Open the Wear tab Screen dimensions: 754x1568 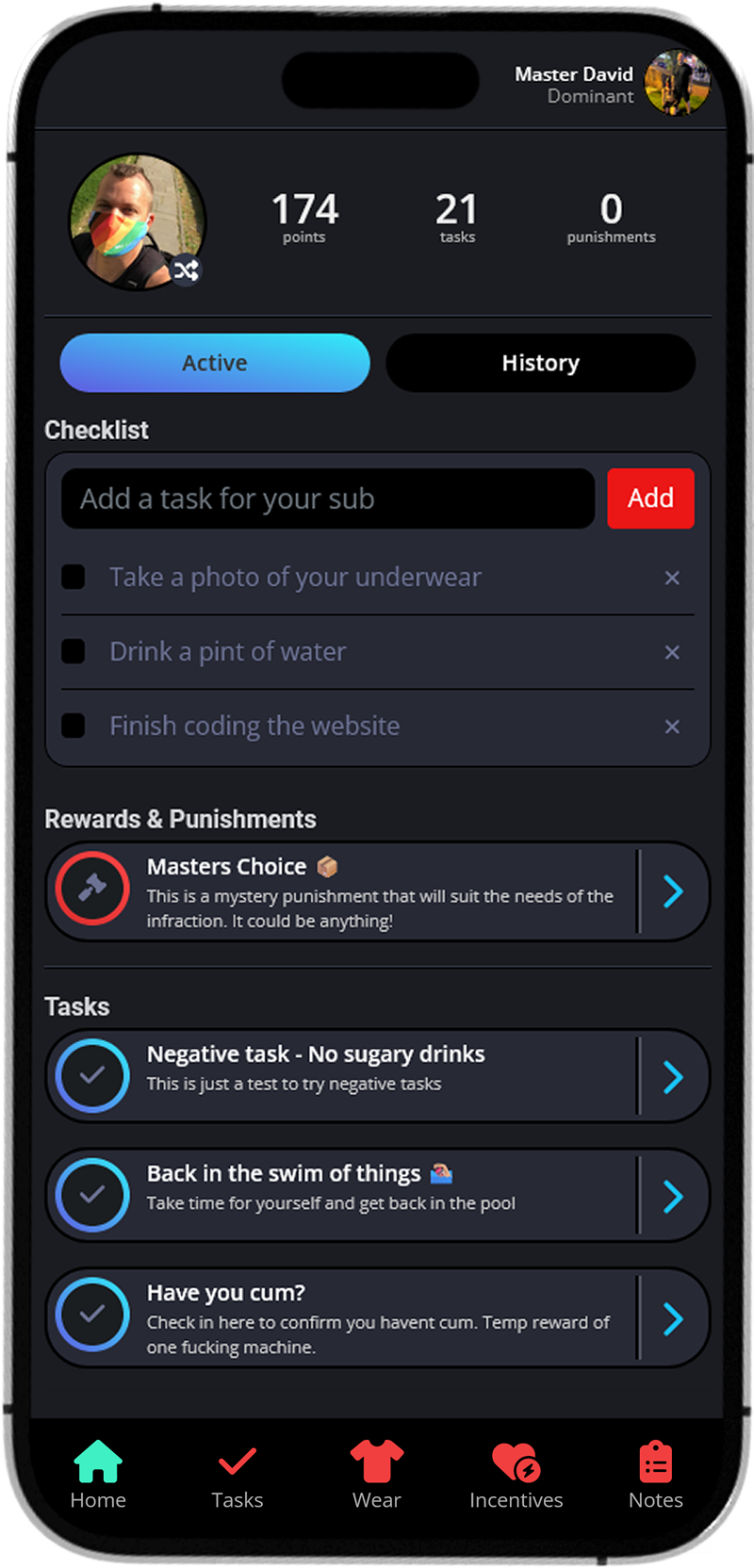pos(377,1475)
